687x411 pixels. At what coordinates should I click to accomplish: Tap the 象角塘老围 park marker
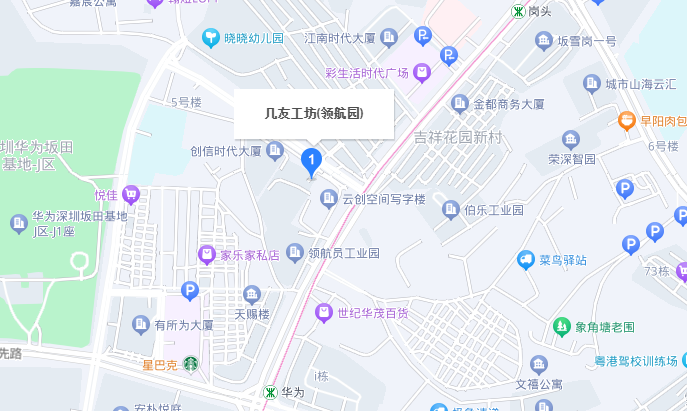(x=563, y=327)
